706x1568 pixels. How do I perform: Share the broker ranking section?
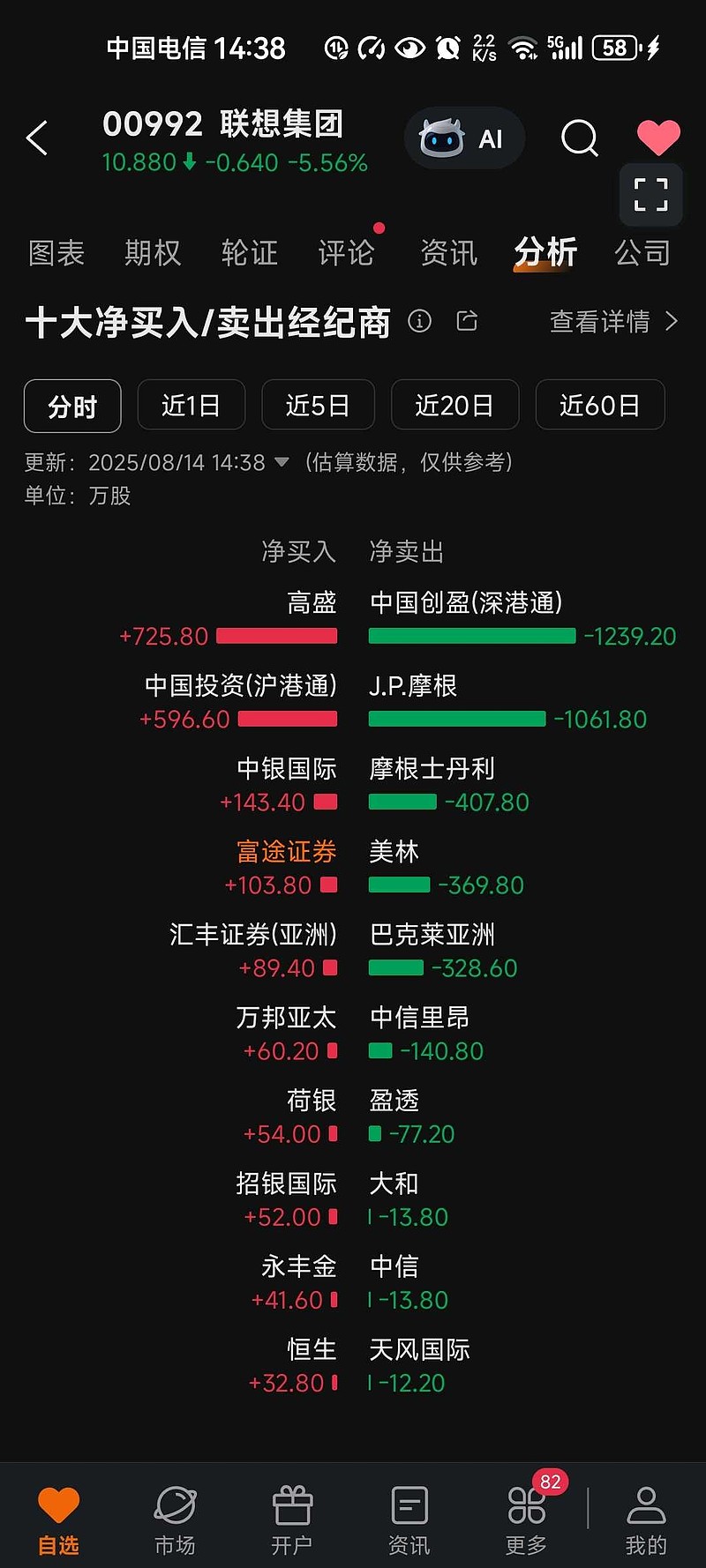(x=467, y=321)
